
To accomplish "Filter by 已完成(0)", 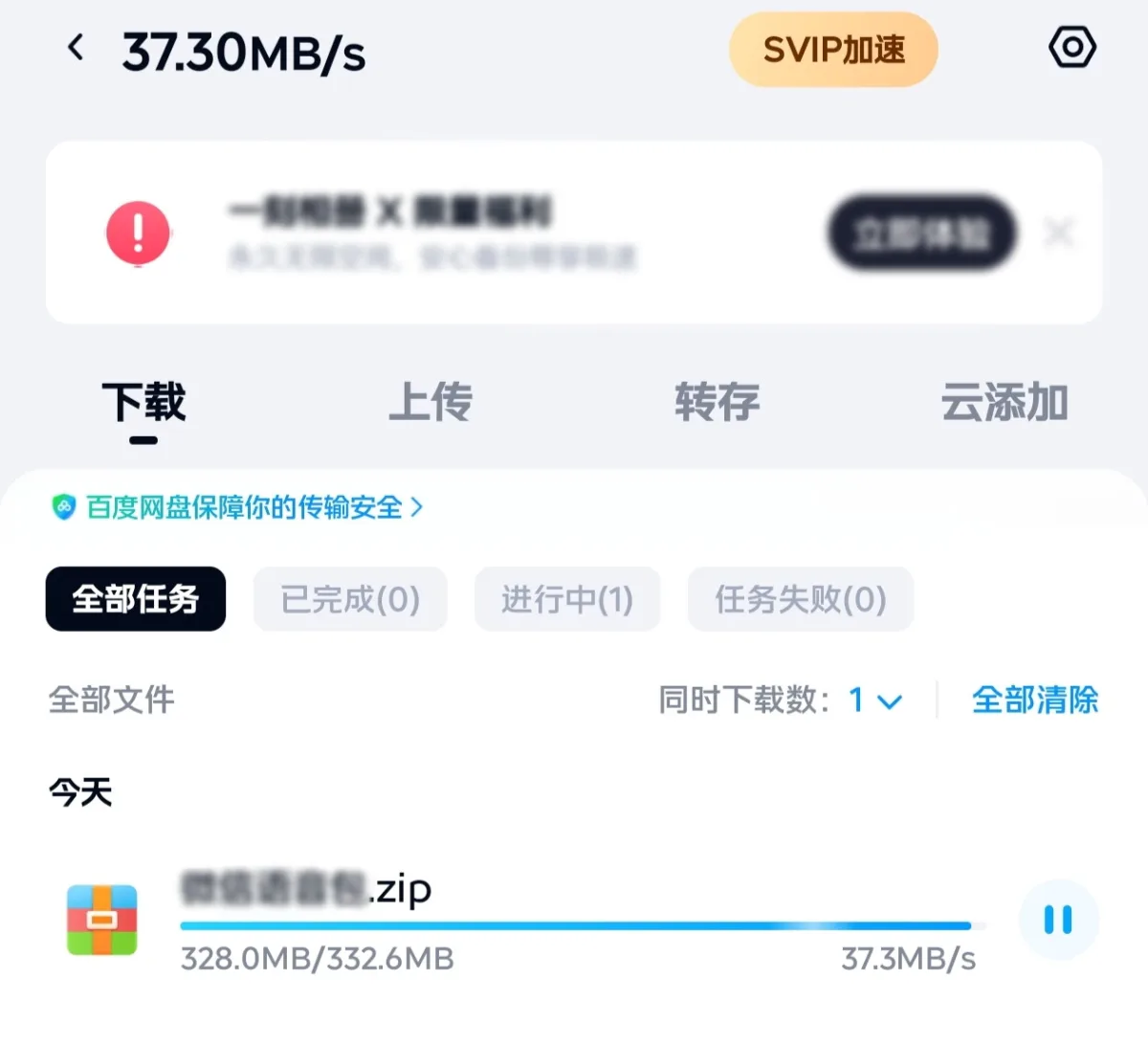I will (350, 599).
